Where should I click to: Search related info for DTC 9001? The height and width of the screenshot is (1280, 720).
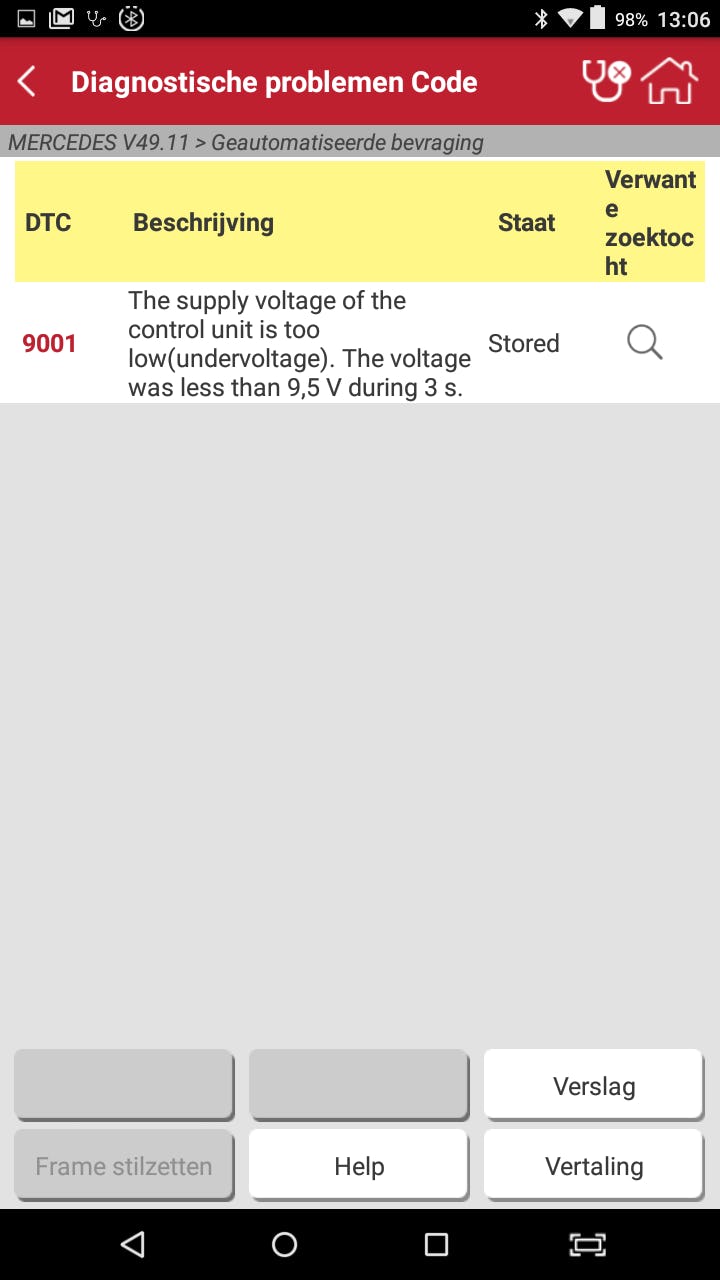pyautogui.click(x=645, y=343)
